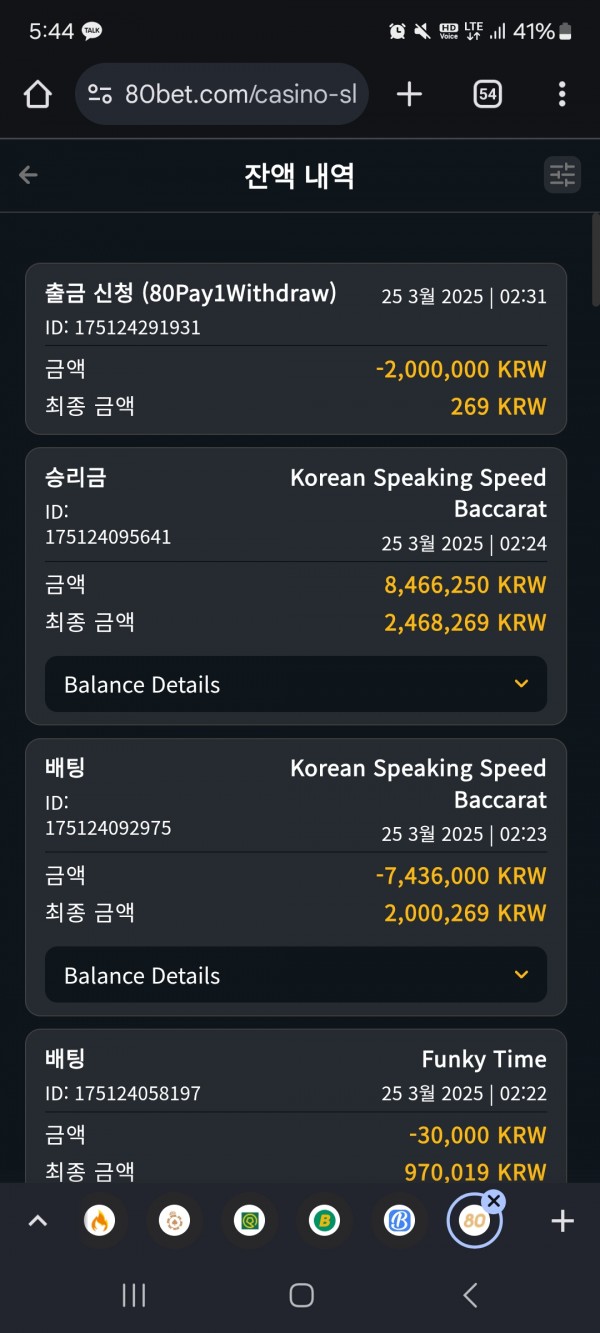Expand Balance Details under the -7,436,000 KRW bet
Screen dimensions: 600x1333
point(296,975)
